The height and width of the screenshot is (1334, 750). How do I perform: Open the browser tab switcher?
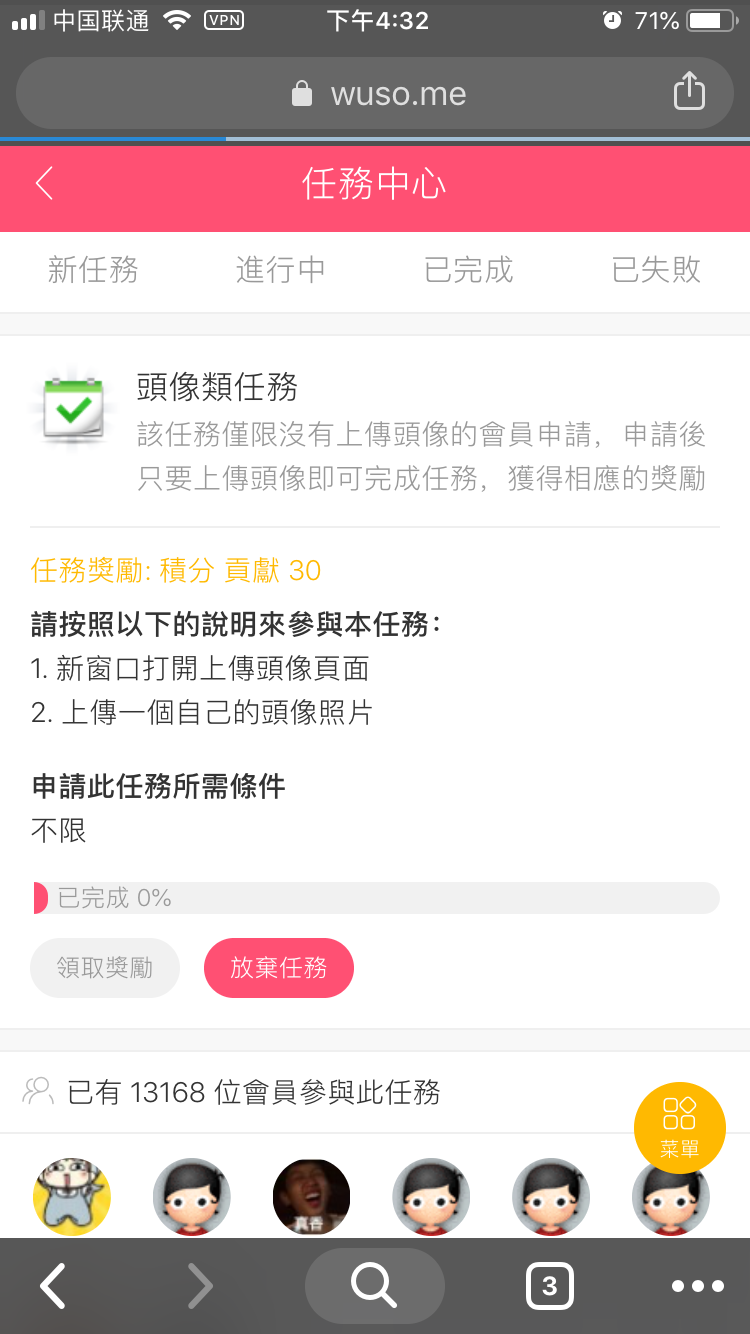pos(549,1286)
